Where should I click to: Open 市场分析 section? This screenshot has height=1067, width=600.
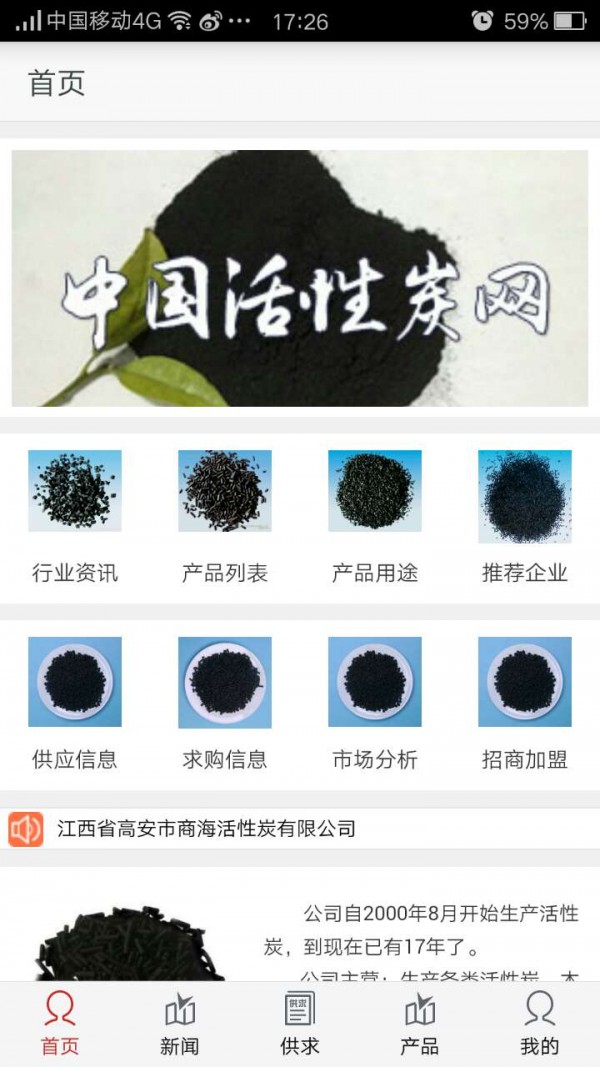375,702
